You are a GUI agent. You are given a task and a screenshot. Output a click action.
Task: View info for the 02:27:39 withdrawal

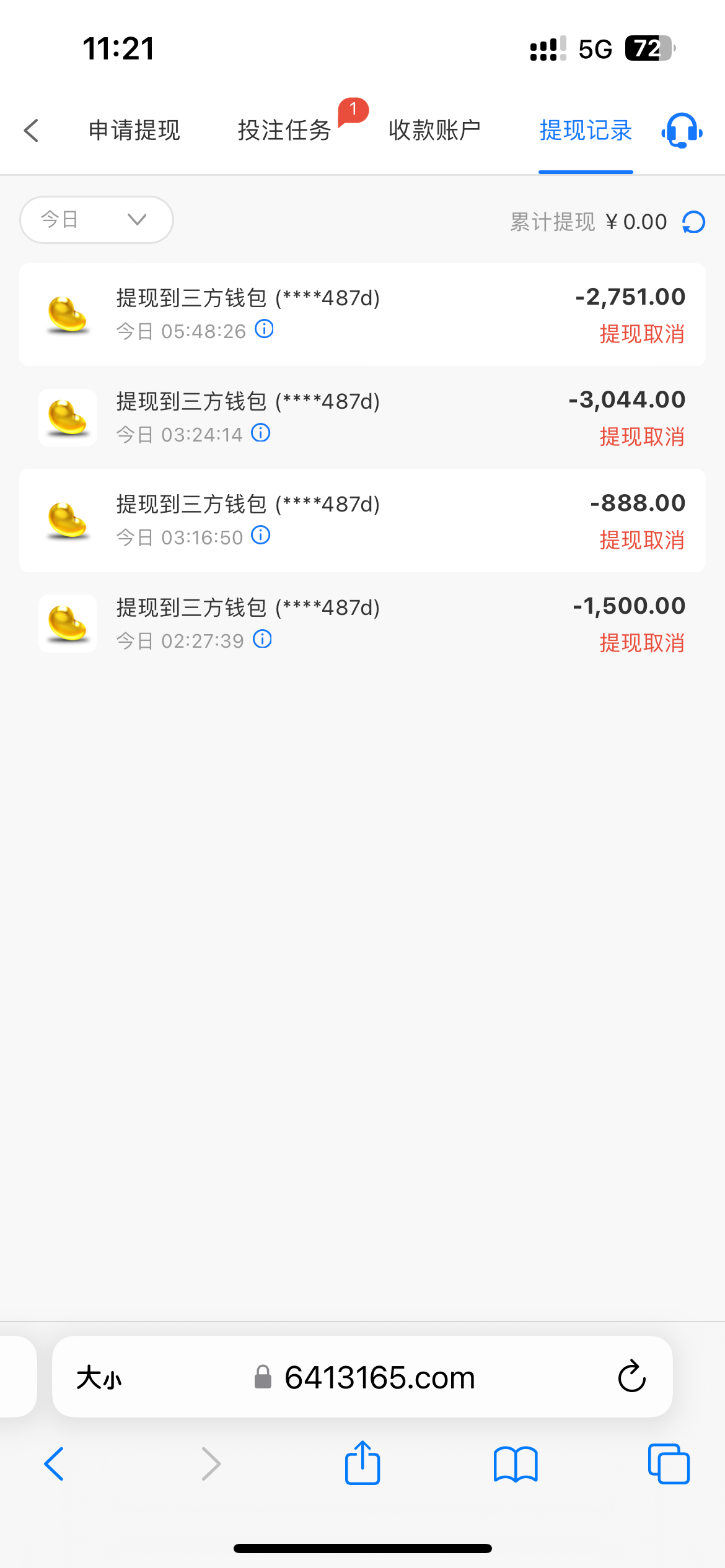[263, 639]
